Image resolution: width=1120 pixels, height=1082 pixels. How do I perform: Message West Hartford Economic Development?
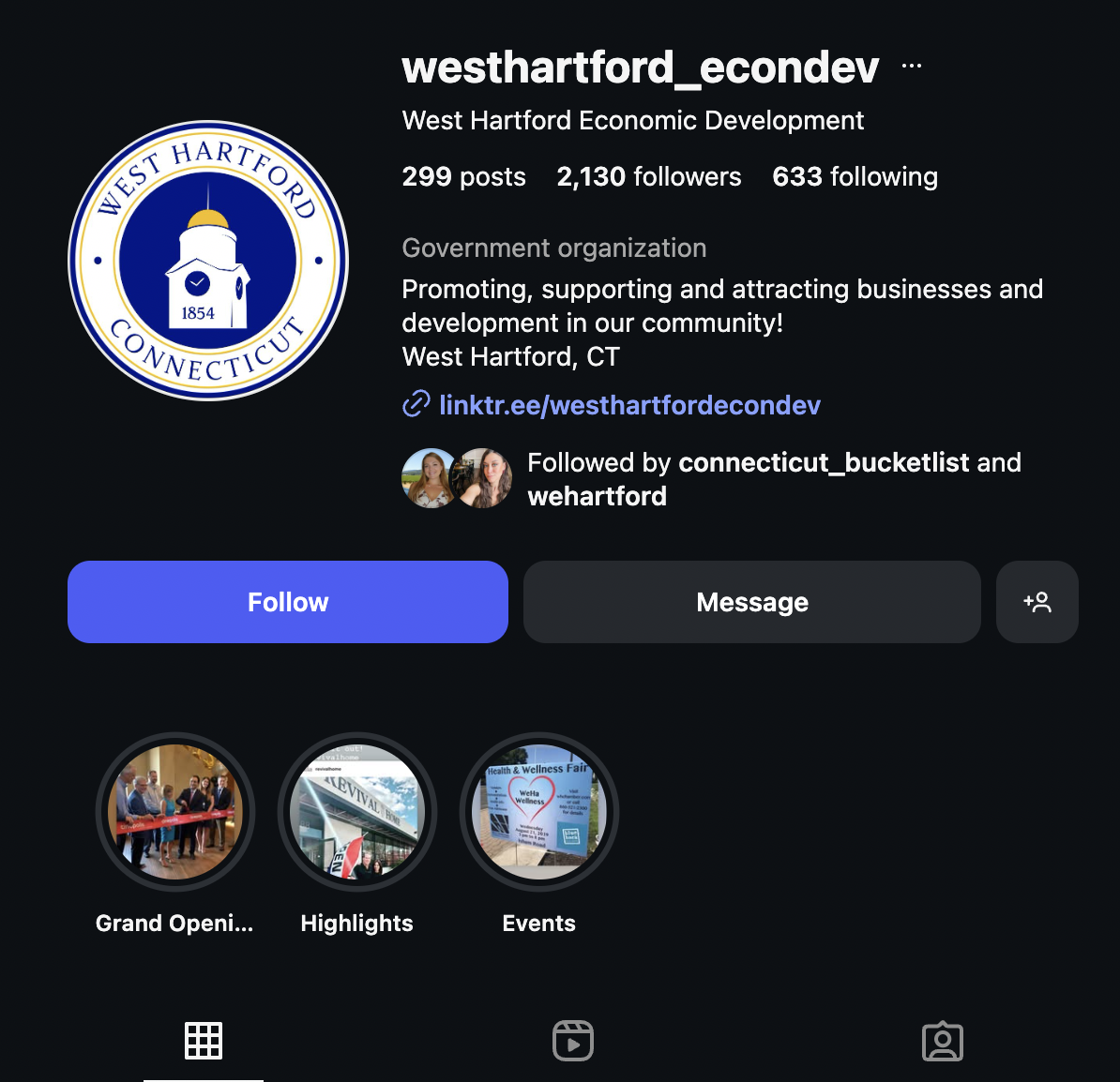751,602
